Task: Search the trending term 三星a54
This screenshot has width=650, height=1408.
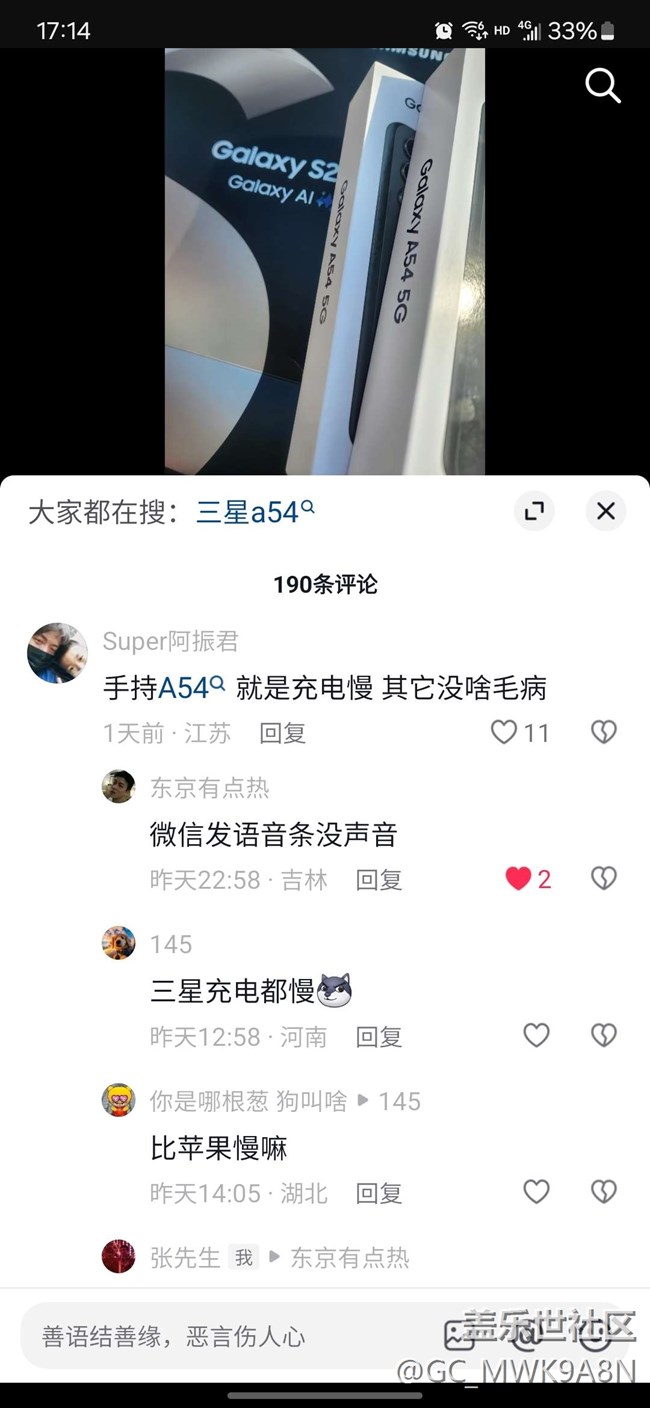Action: tap(255, 512)
